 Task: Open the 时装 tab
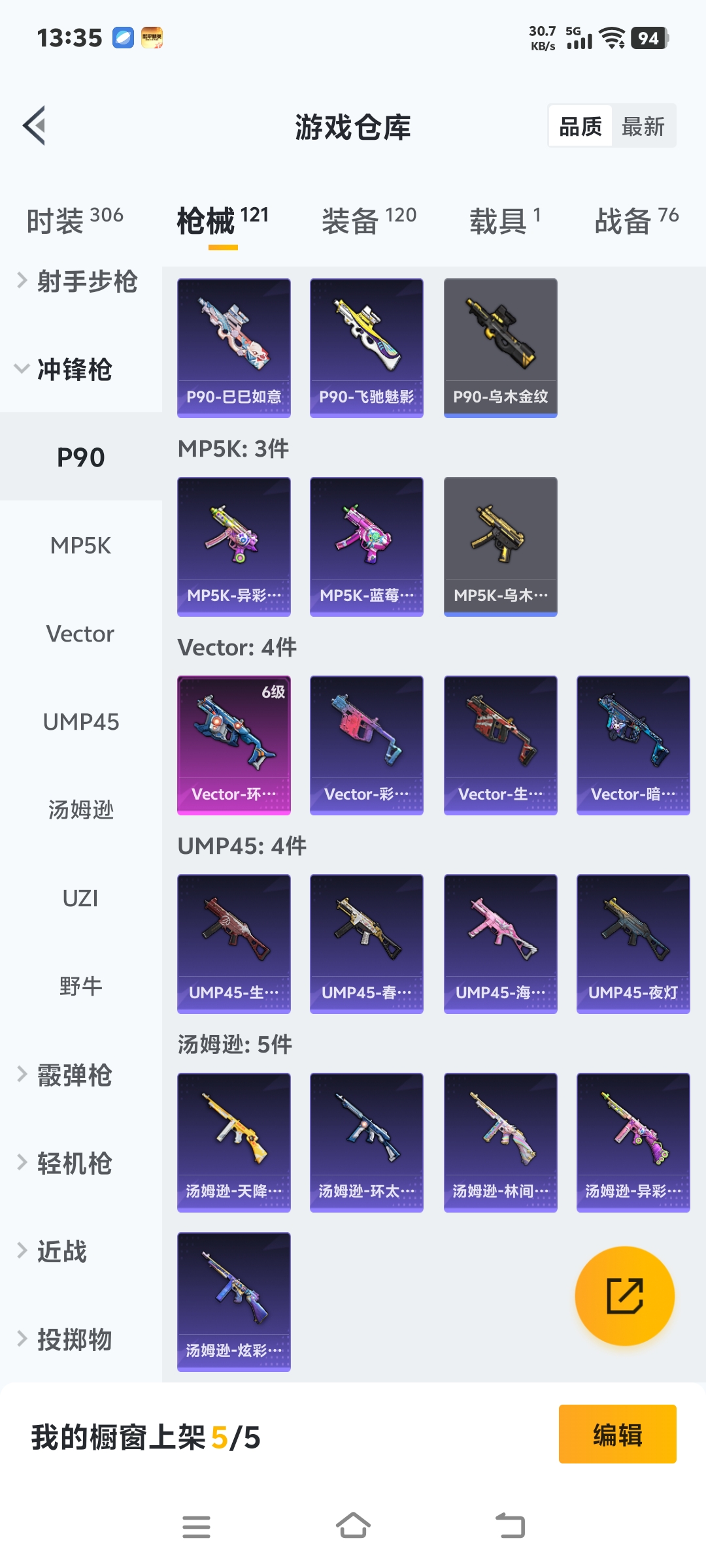pyautogui.click(x=75, y=220)
